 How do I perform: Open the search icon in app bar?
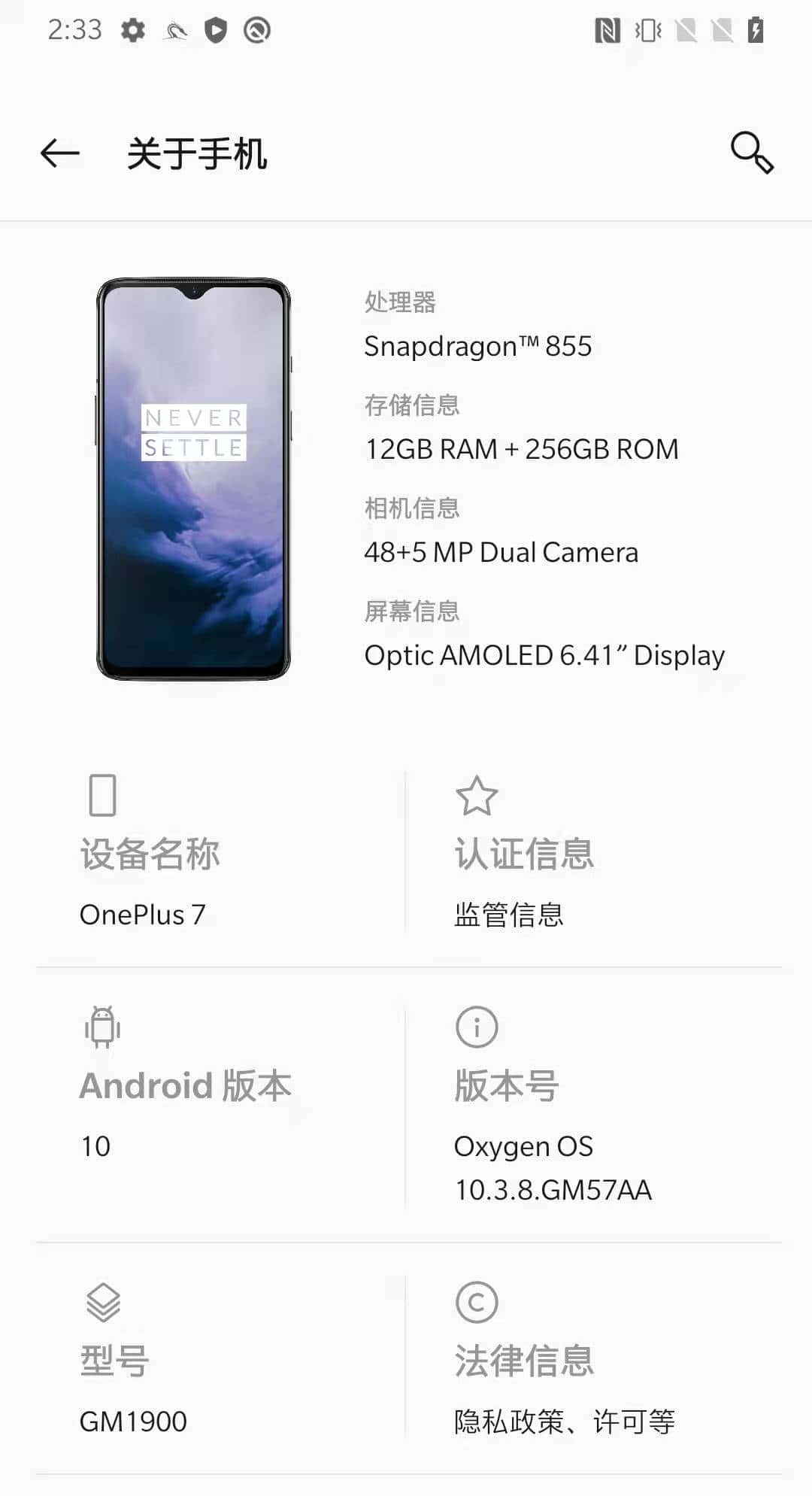(752, 153)
